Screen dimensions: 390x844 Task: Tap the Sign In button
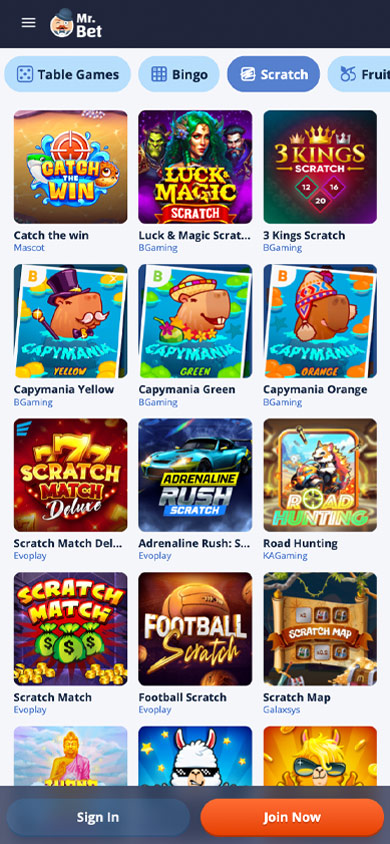coord(98,817)
